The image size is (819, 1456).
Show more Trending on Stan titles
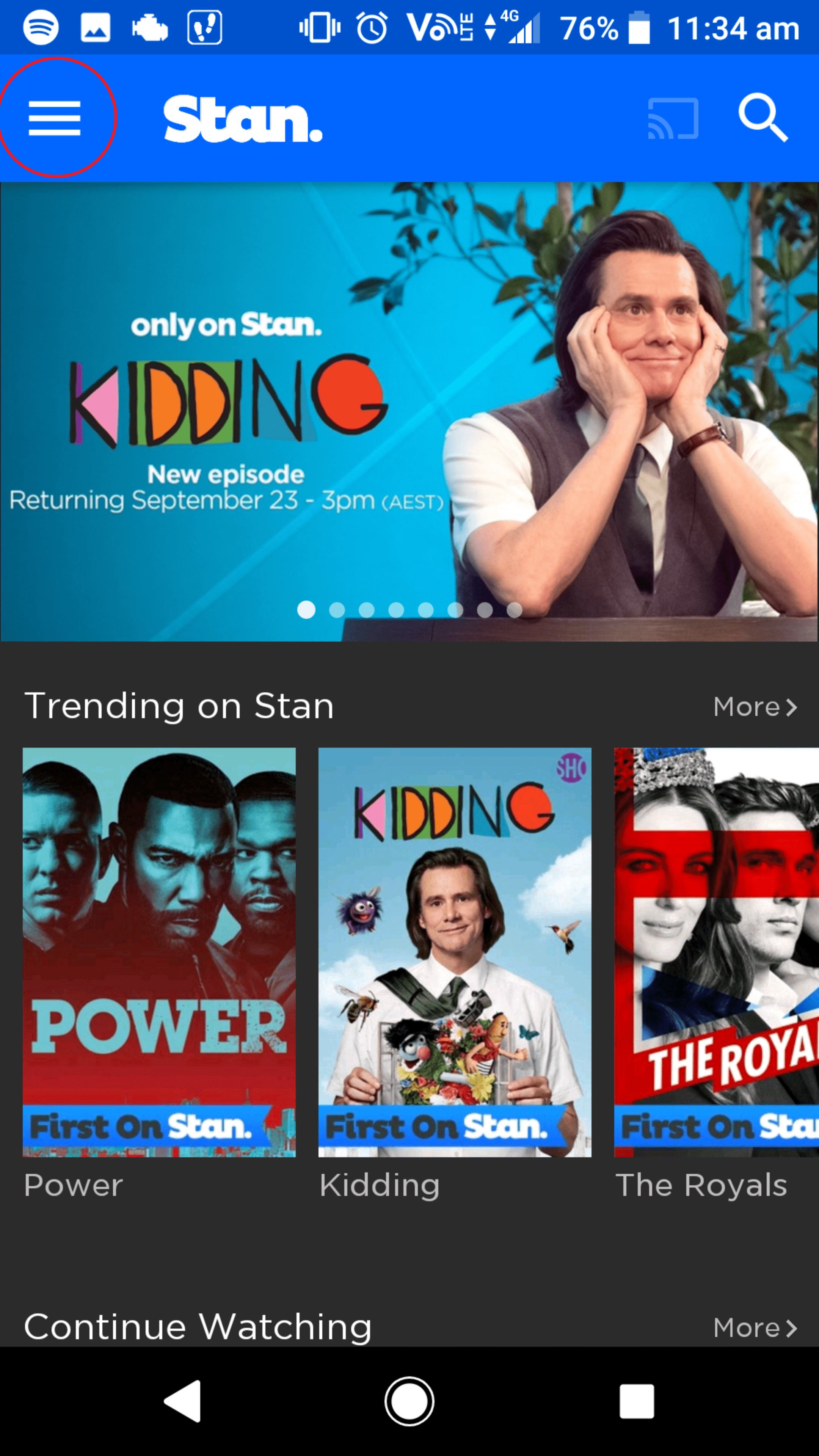click(755, 706)
